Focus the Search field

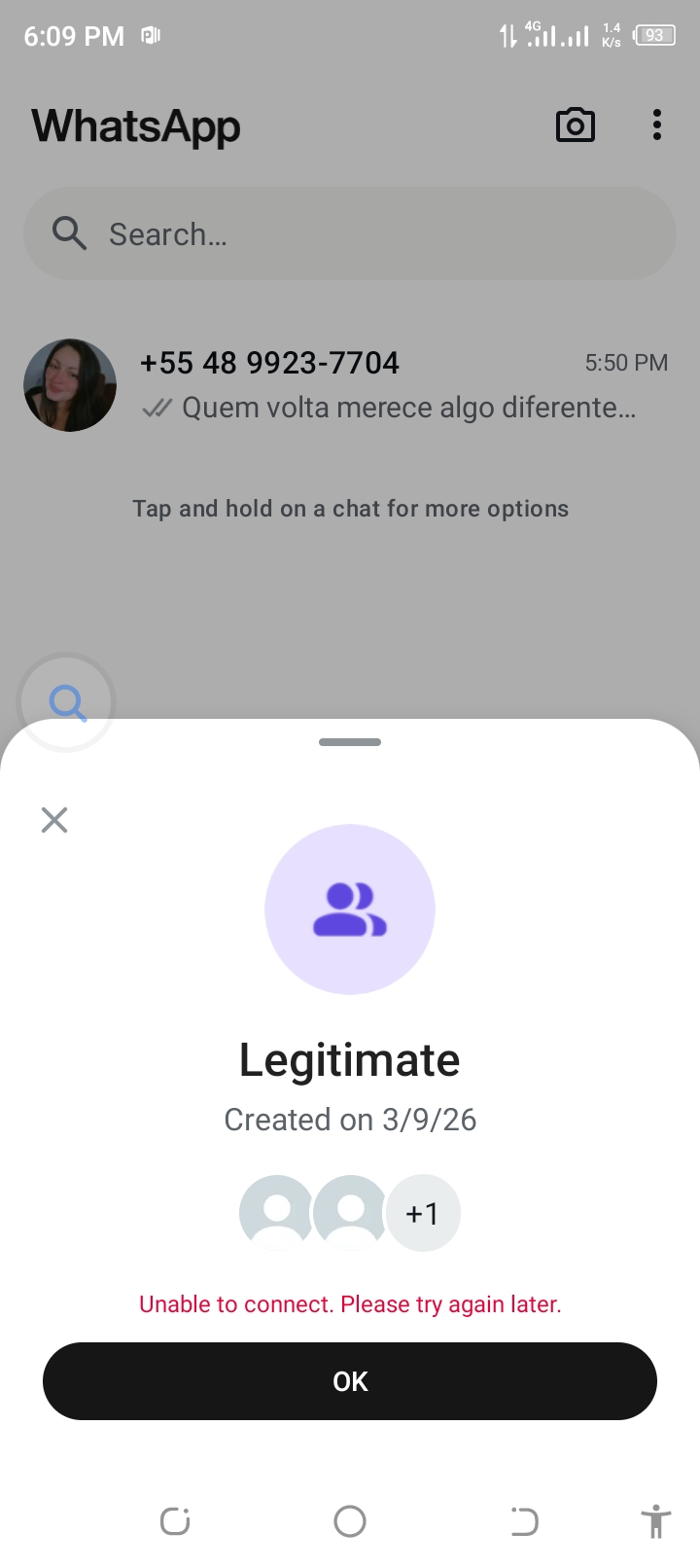point(350,234)
